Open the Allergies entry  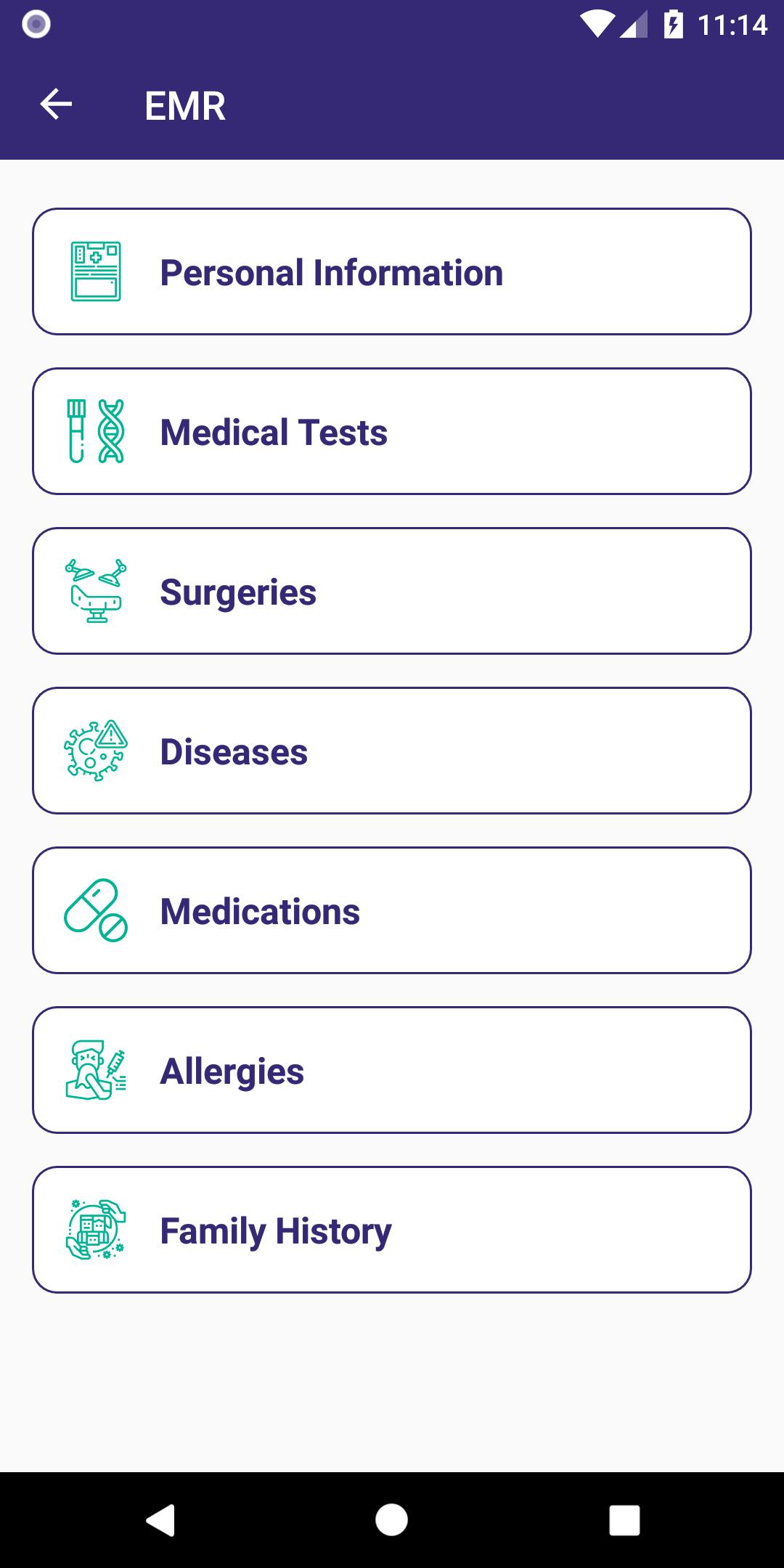pyautogui.click(x=392, y=1070)
